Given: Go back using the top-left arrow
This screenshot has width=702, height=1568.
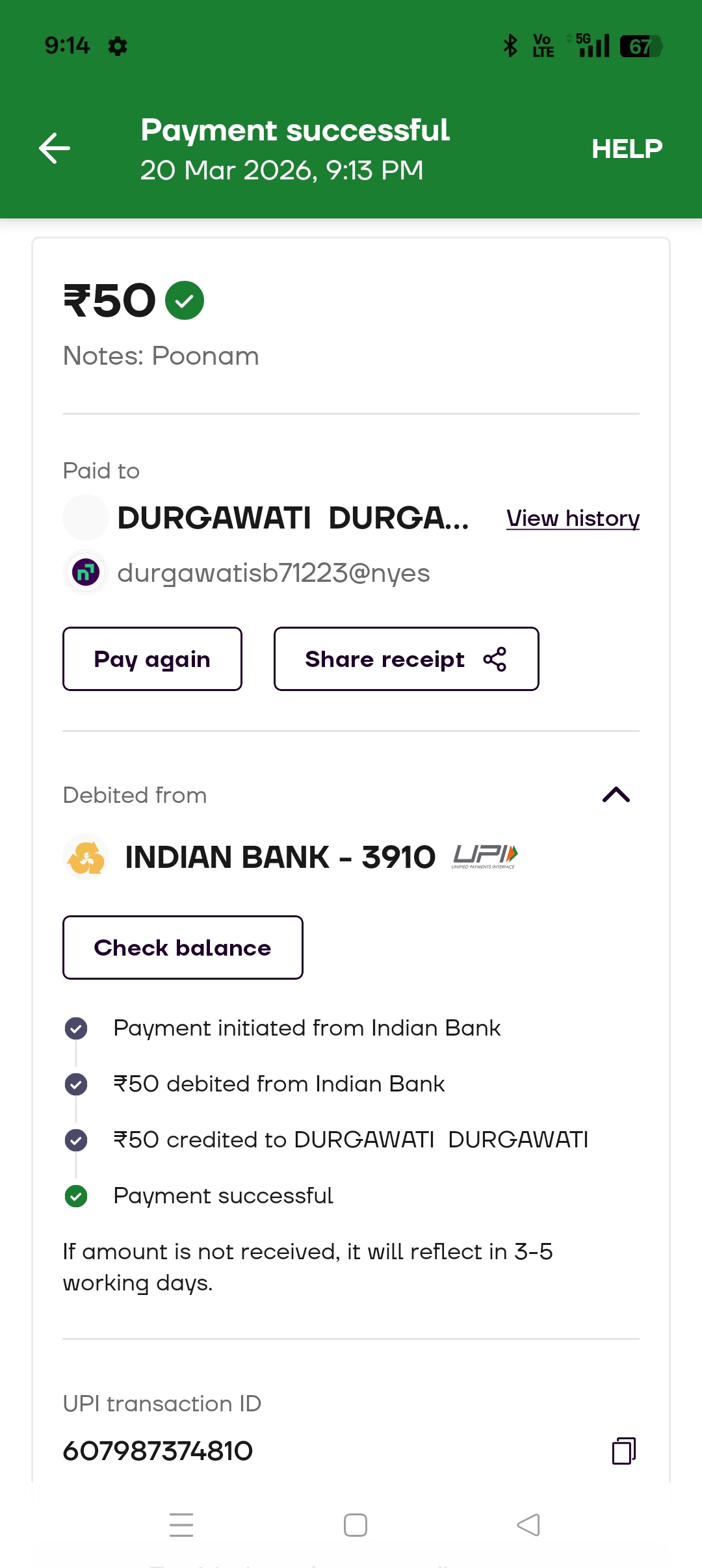Looking at the screenshot, I should click(x=55, y=148).
